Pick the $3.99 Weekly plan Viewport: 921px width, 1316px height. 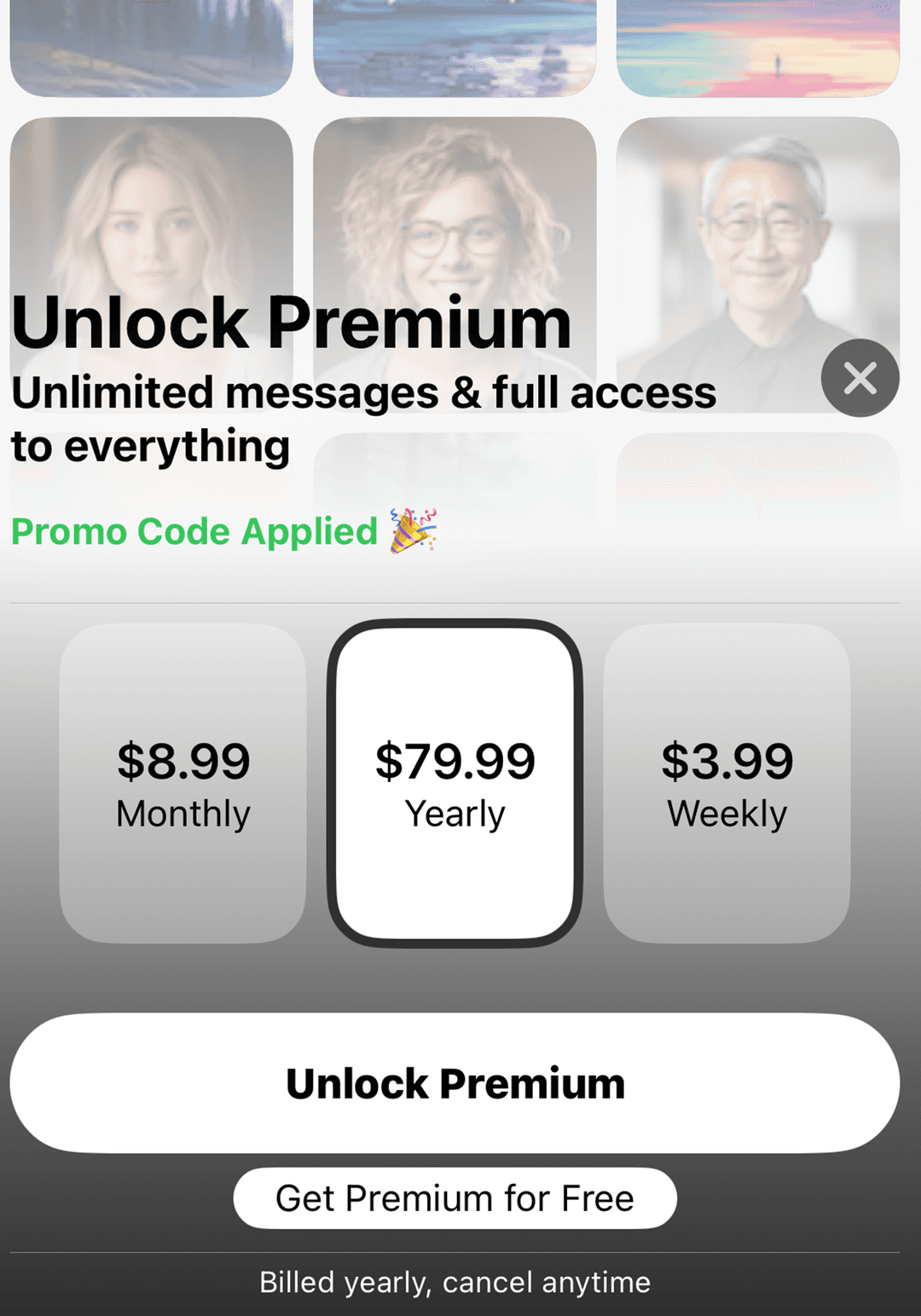pyautogui.click(x=727, y=783)
